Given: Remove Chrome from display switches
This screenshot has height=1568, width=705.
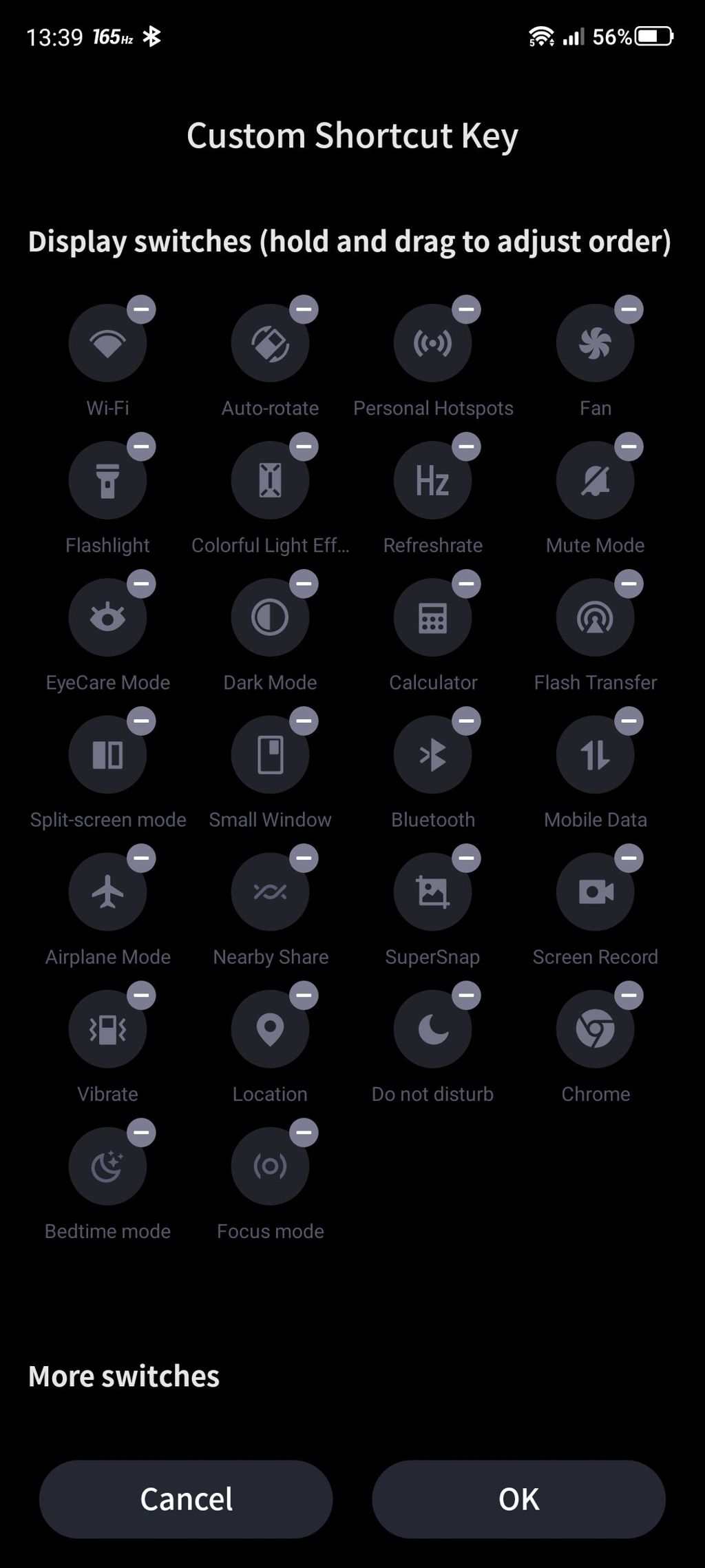Looking at the screenshot, I should point(629,995).
